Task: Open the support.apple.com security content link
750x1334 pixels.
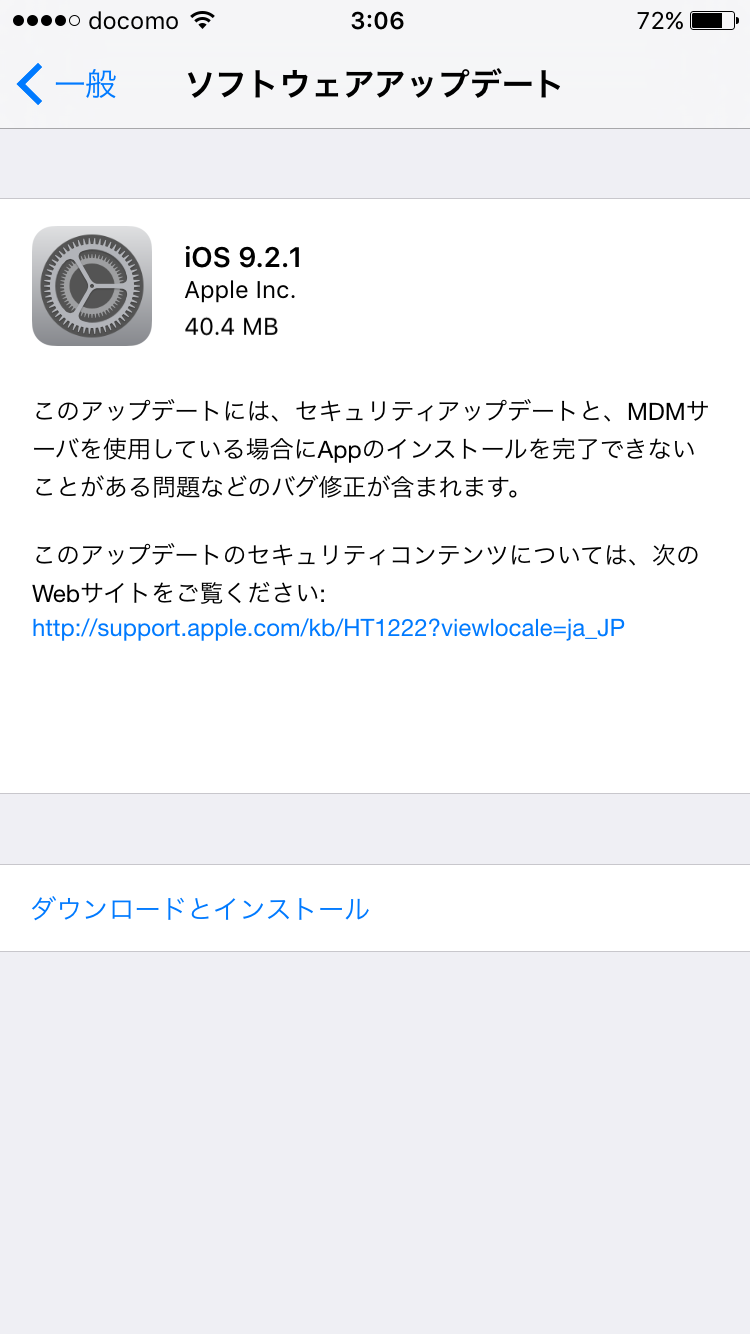Action: click(328, 628)
